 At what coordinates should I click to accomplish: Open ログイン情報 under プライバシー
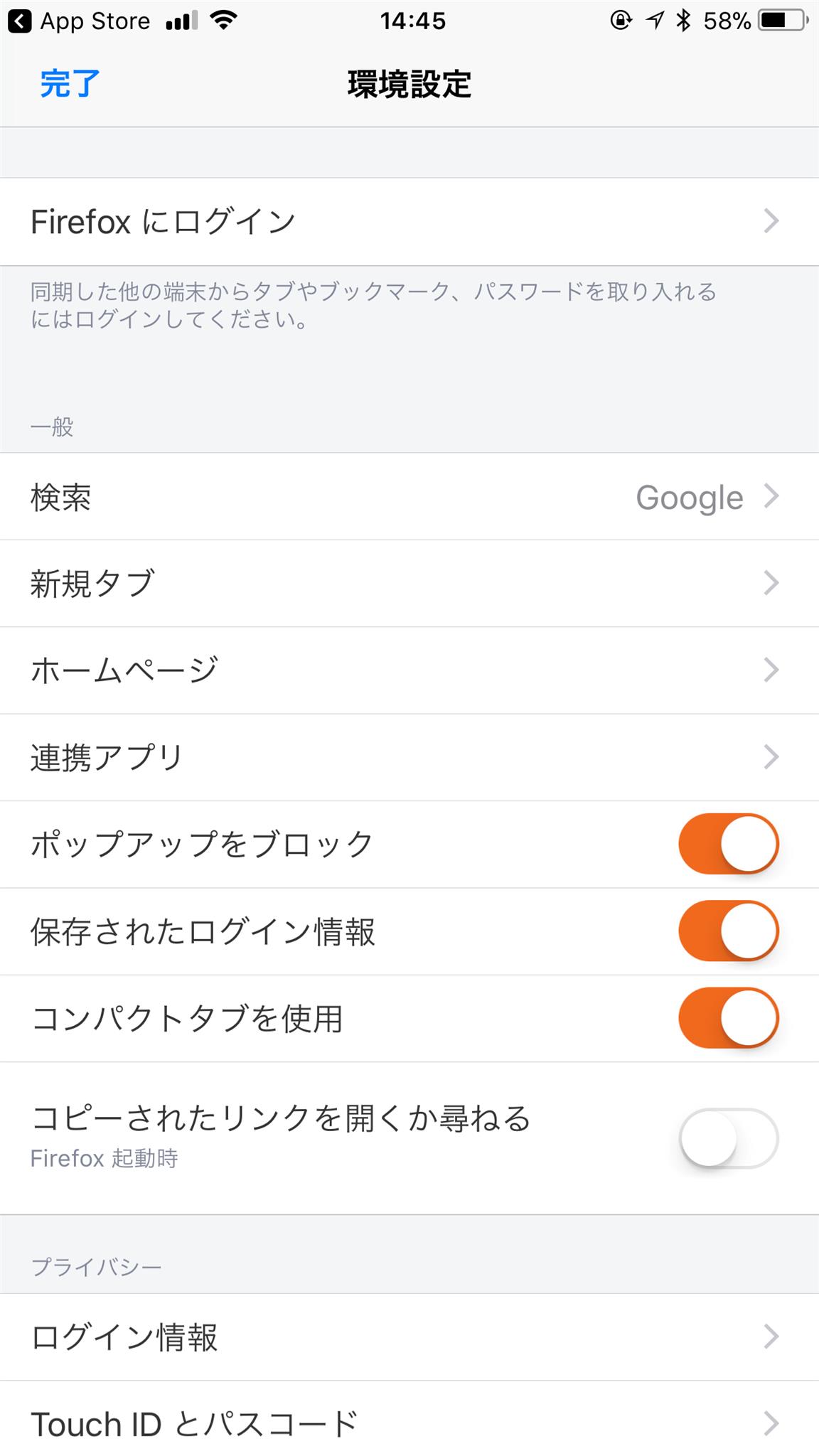pos(409,1337)
